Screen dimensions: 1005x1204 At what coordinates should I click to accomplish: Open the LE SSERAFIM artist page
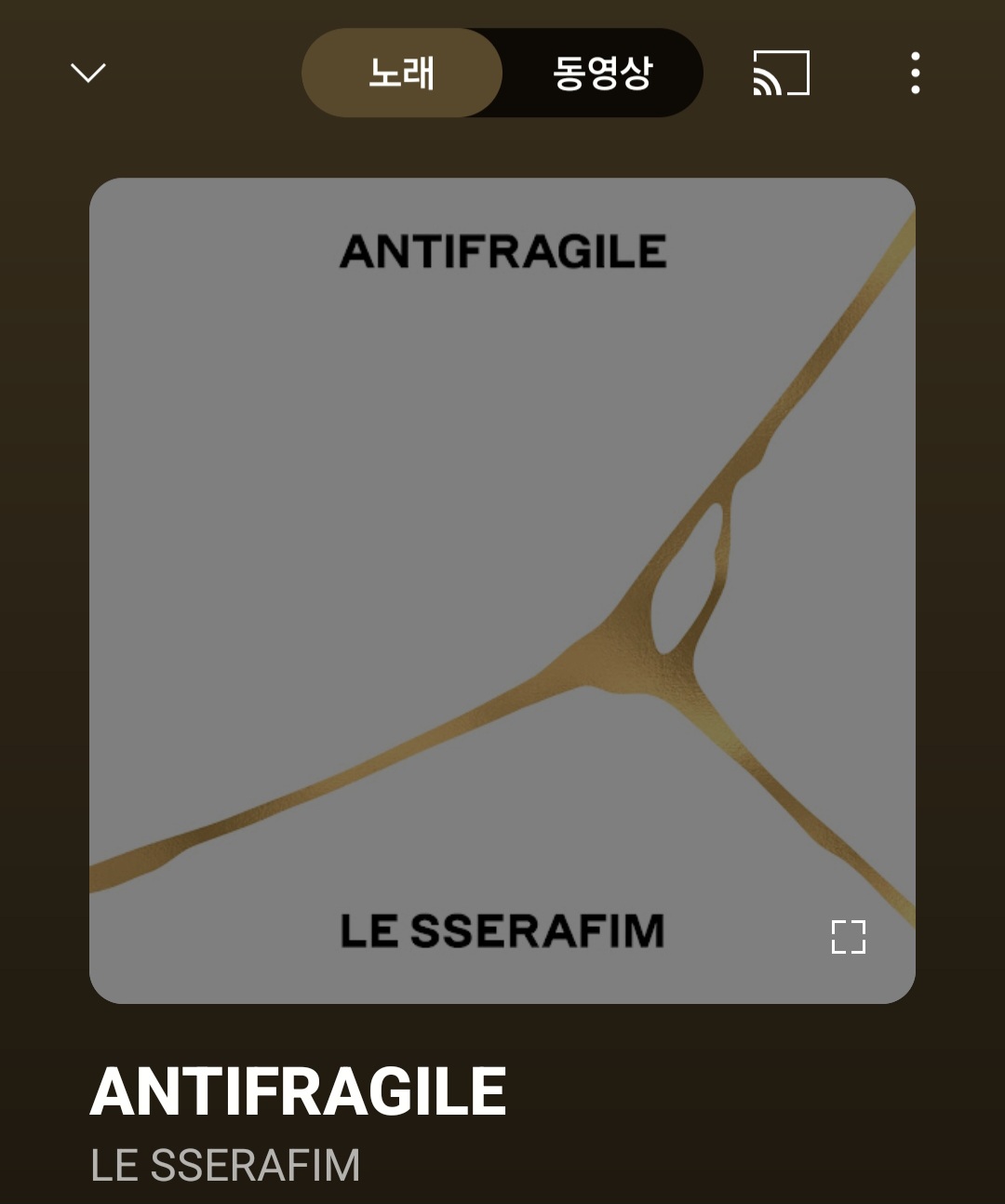coord(225,1165)
